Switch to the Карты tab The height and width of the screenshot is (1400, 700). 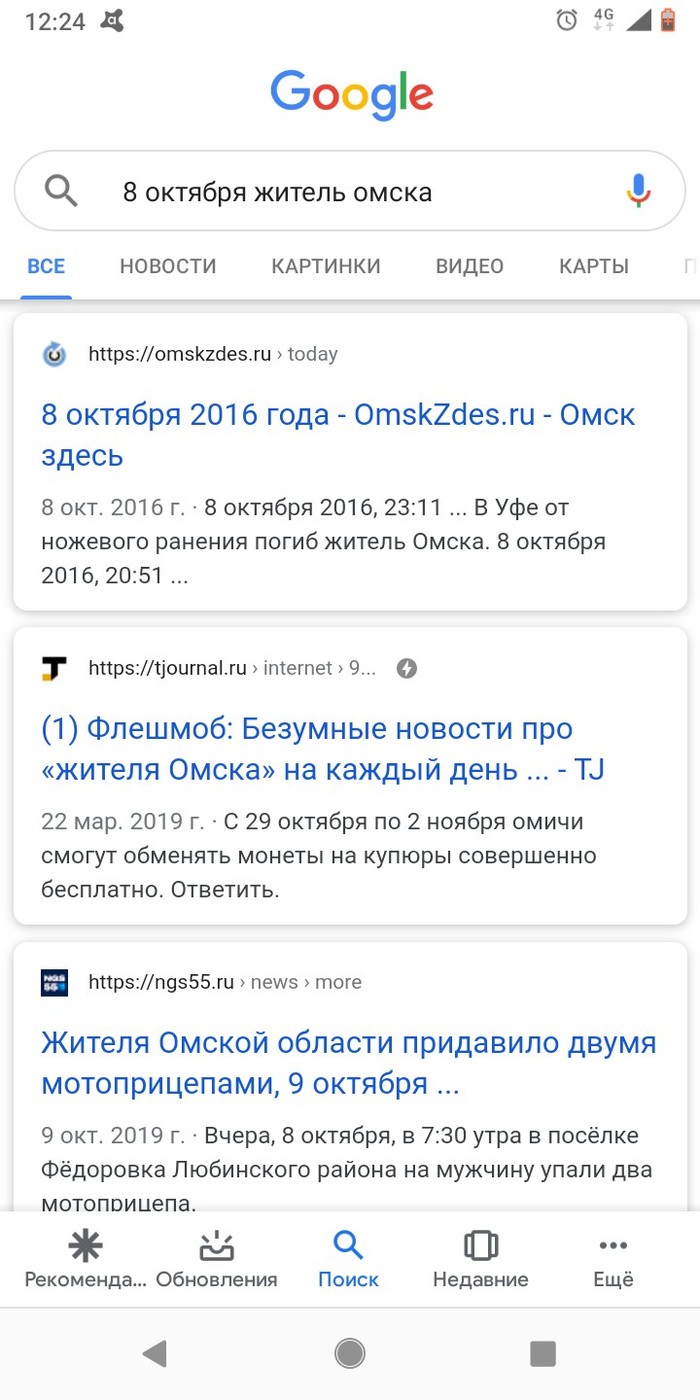click(594, 266)
